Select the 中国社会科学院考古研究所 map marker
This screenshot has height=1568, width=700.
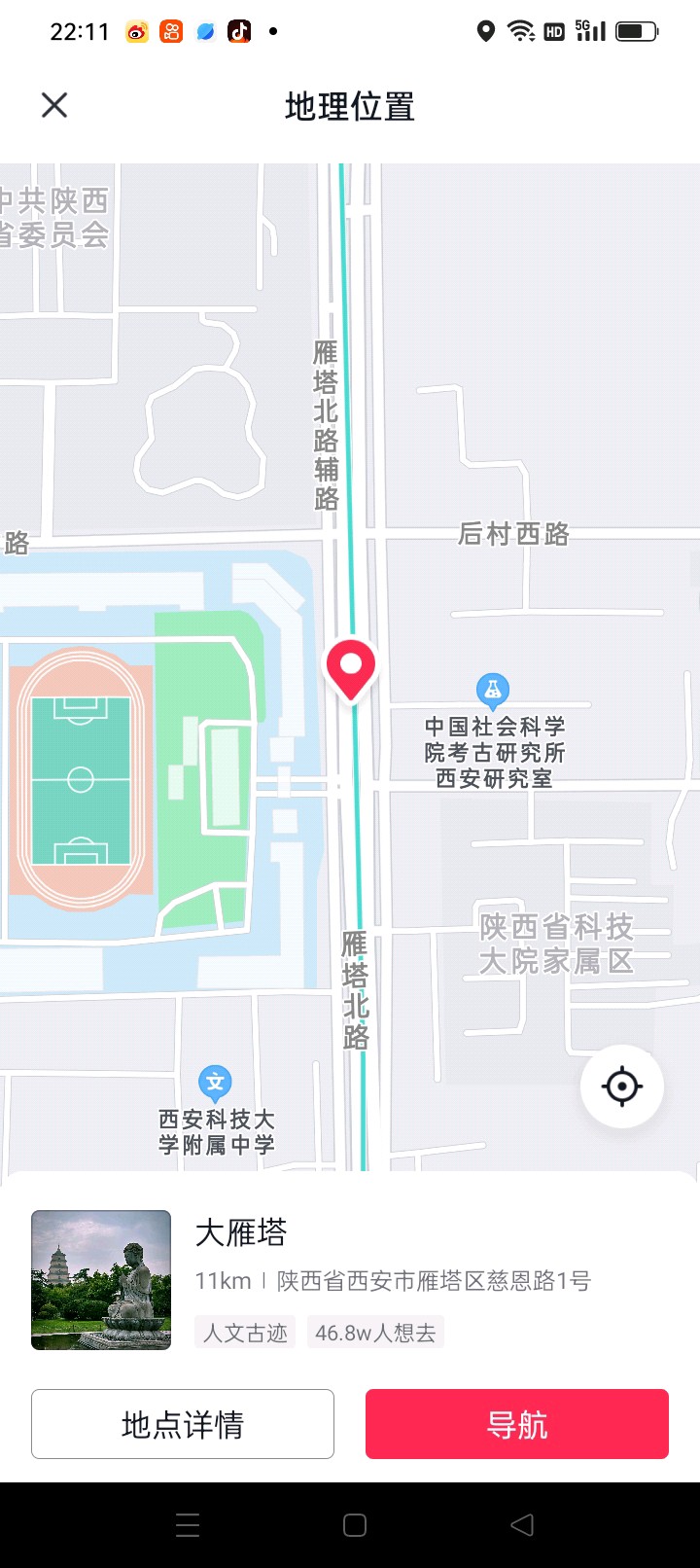(493, 691)
